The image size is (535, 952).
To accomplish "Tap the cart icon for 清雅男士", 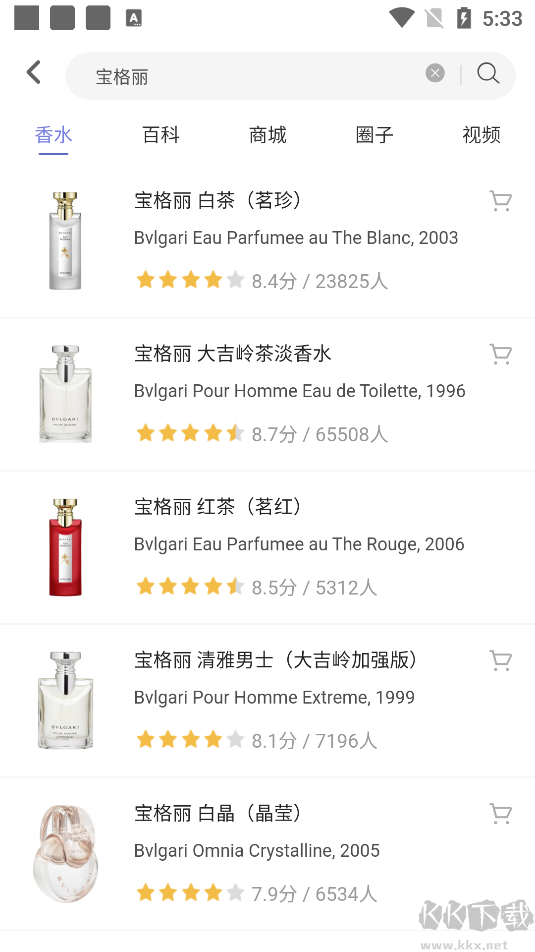I will click(x=500, y=660).
